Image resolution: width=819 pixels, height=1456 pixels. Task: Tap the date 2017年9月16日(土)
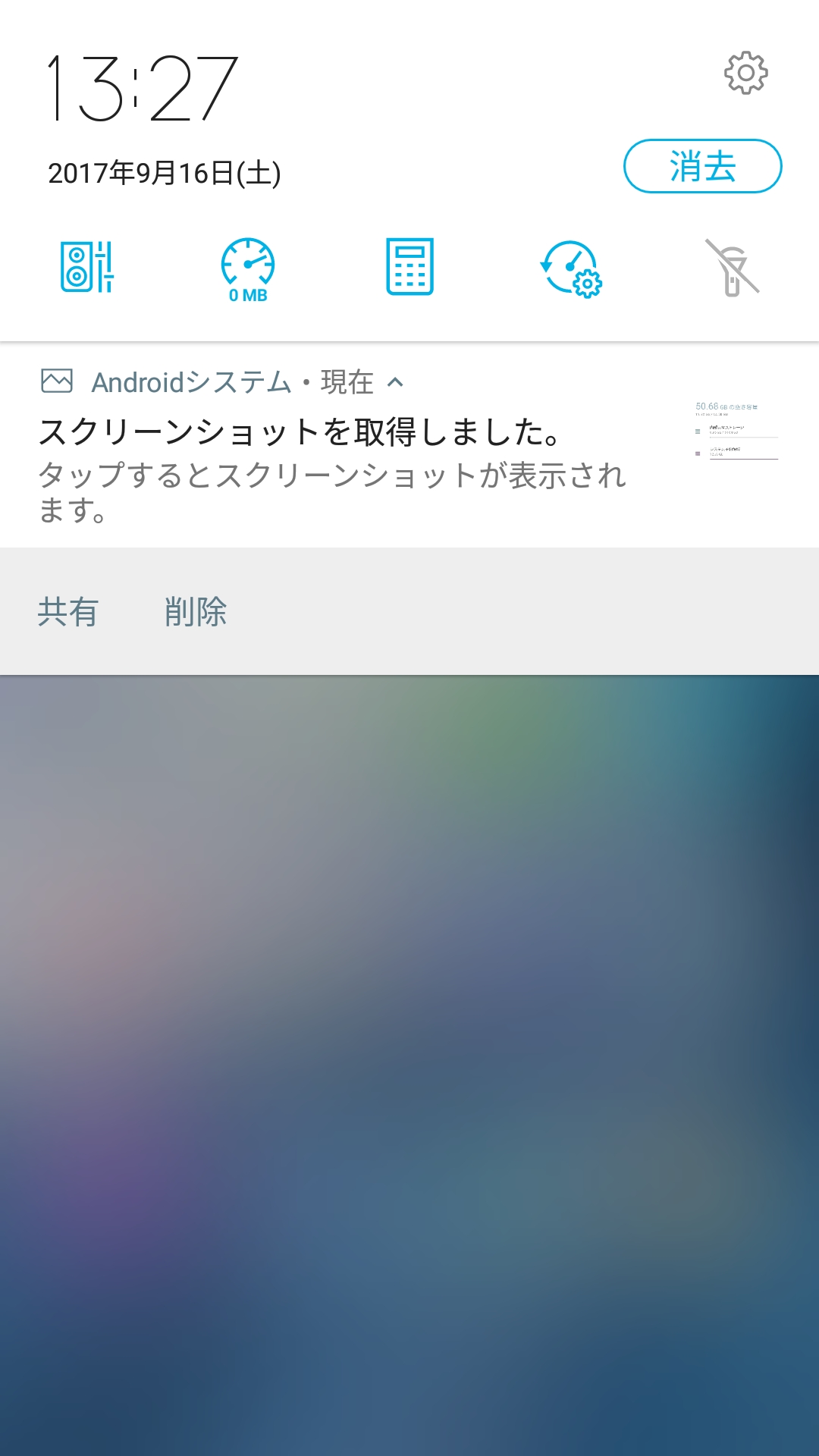(x=164, y=173)
